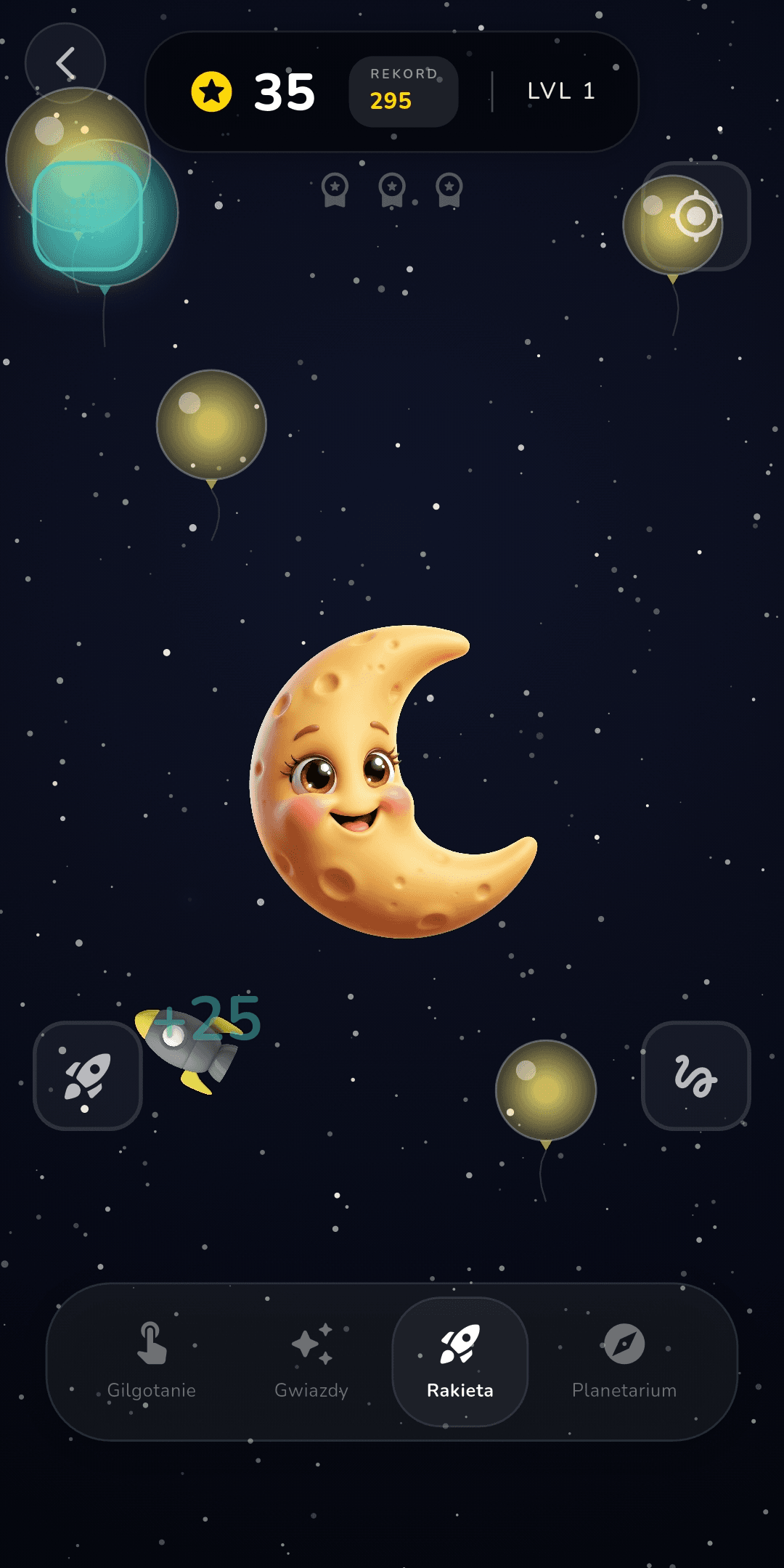Tap the teal glowing square button
The image size is (784, 1568).
[88, 216]
